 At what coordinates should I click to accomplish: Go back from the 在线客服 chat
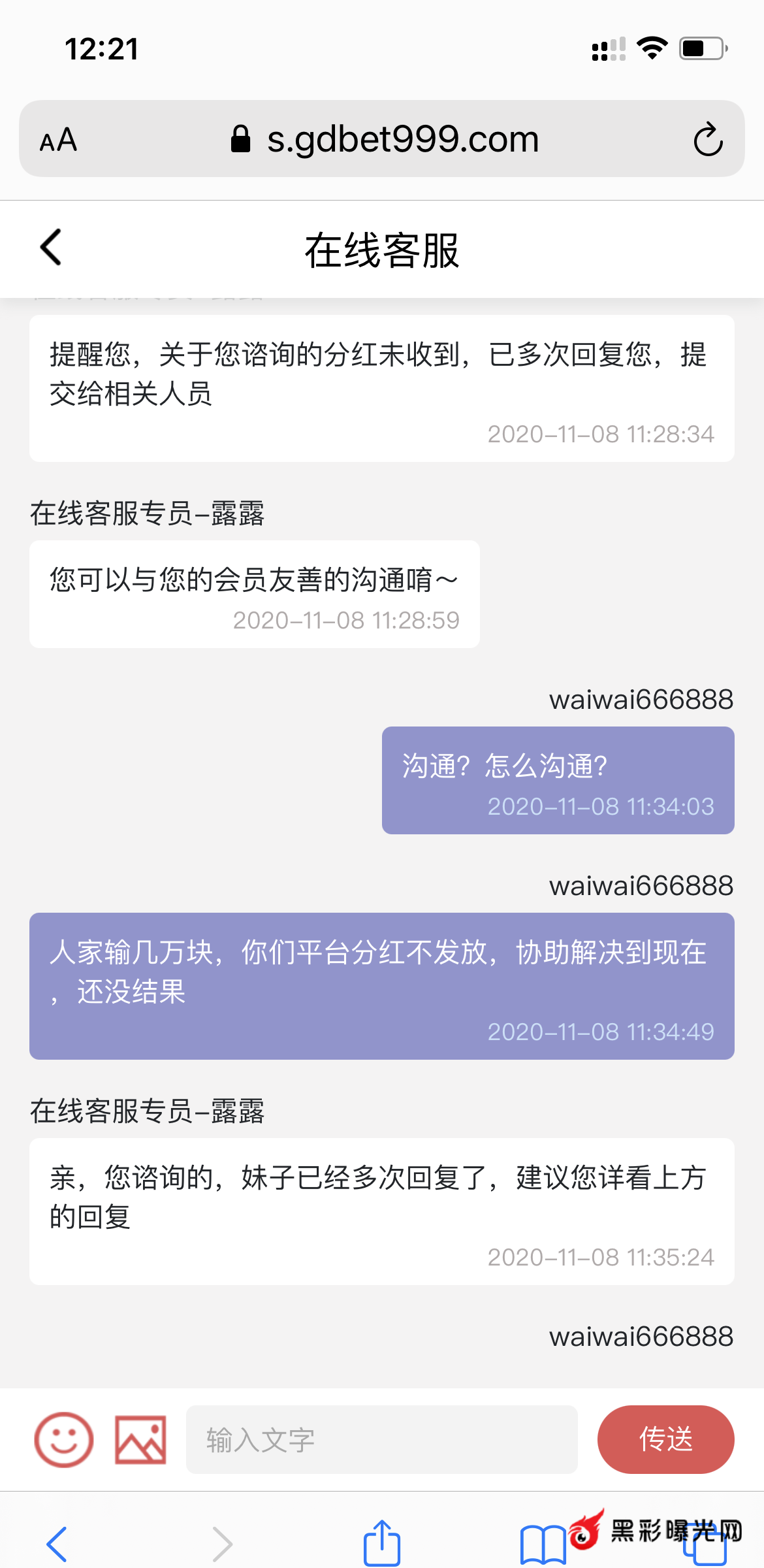point(51,248)
